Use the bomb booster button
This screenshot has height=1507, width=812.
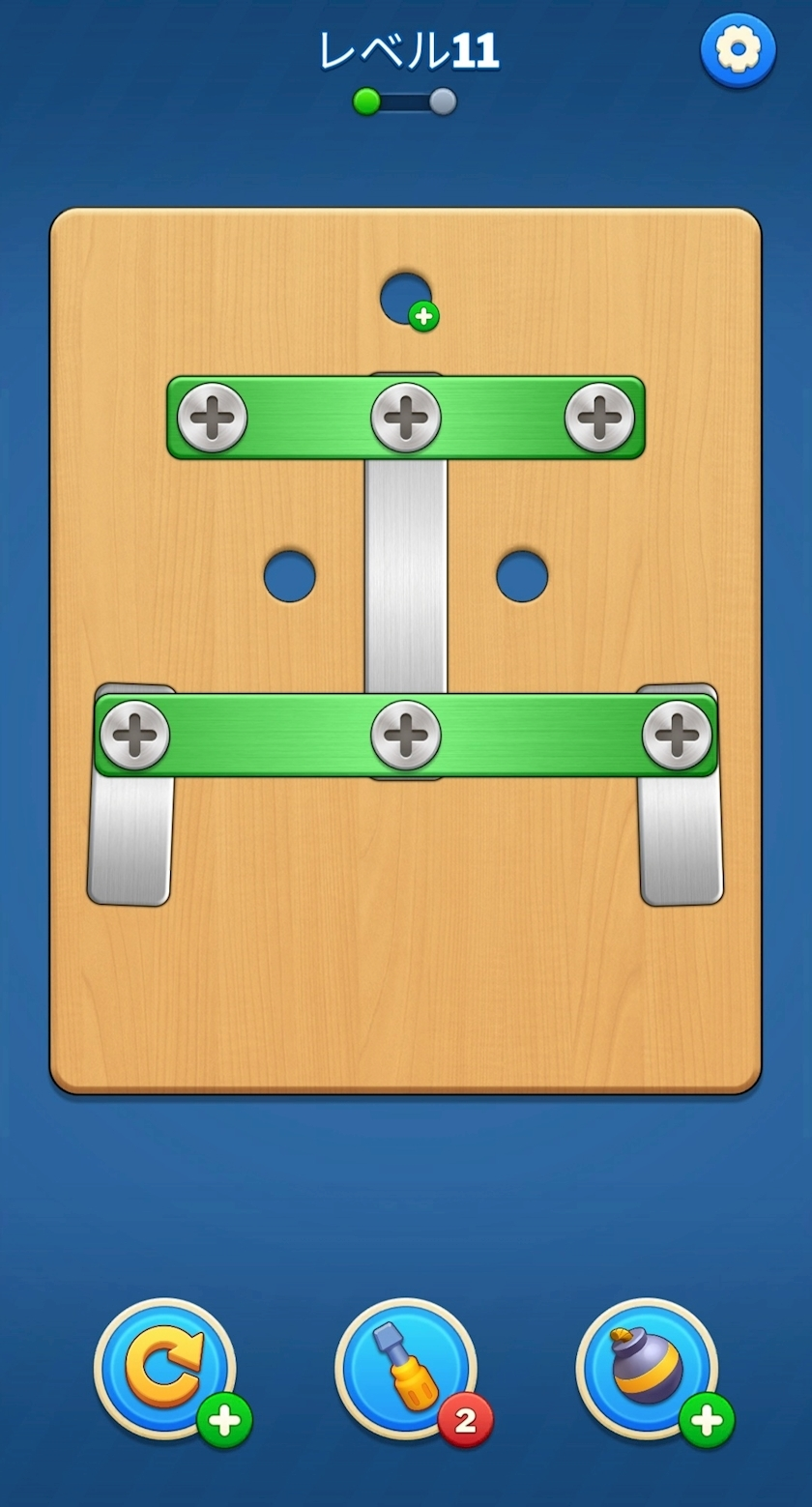(x=647, y=1367)
